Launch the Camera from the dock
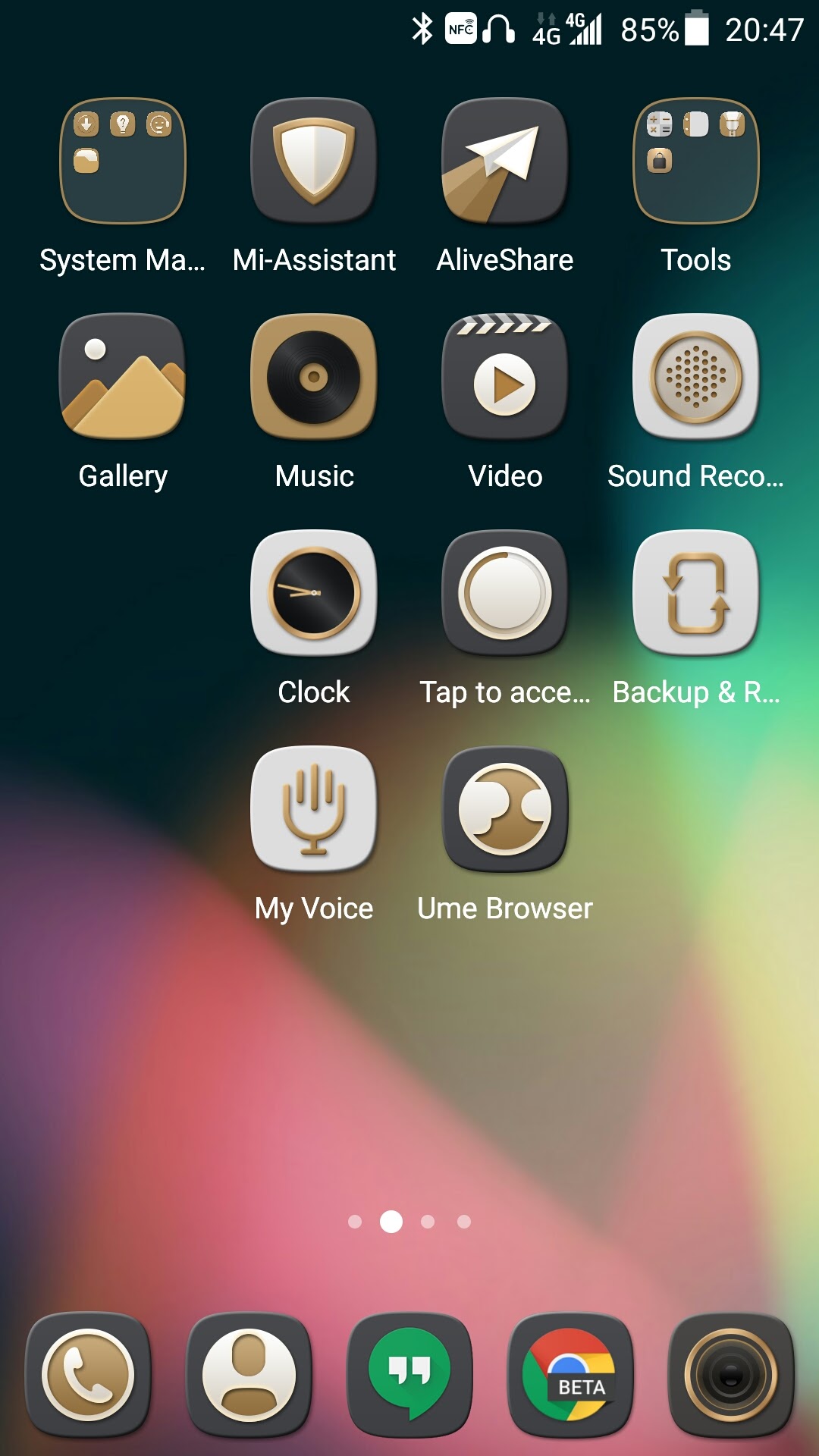This screenshot has width=819, height=1456. tap(731, 1375)
